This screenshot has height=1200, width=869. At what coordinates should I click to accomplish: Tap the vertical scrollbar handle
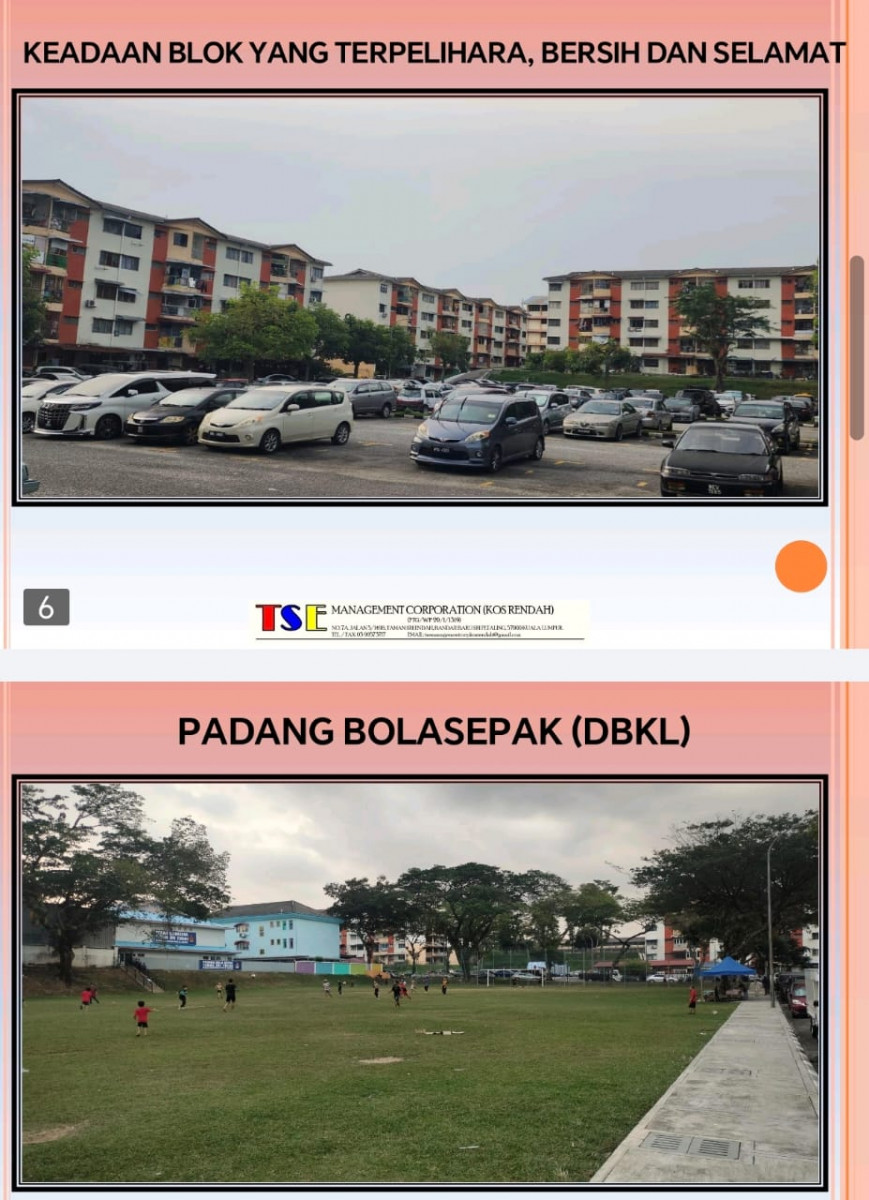tap(857, 347)
